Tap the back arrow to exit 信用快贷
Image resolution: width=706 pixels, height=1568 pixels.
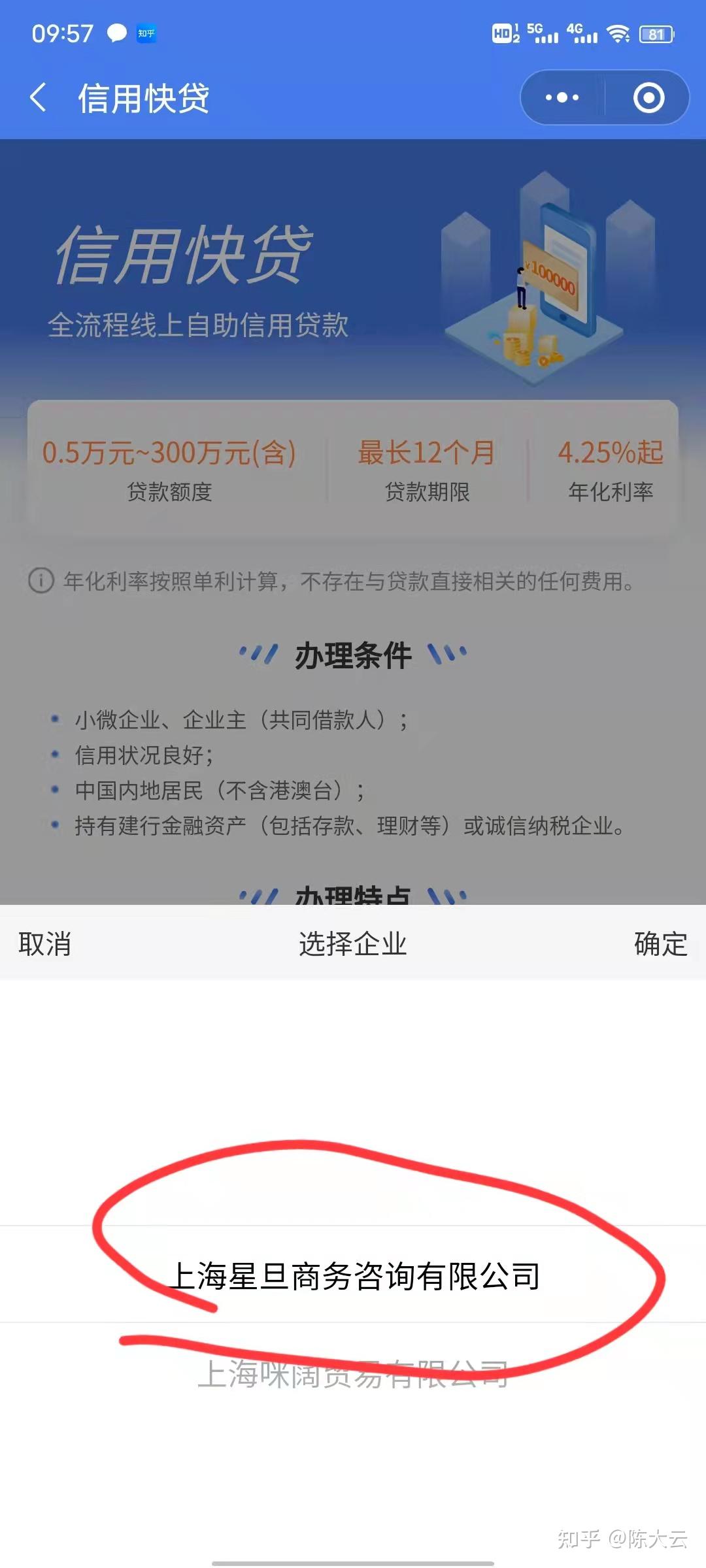click(x=37, y=97)
